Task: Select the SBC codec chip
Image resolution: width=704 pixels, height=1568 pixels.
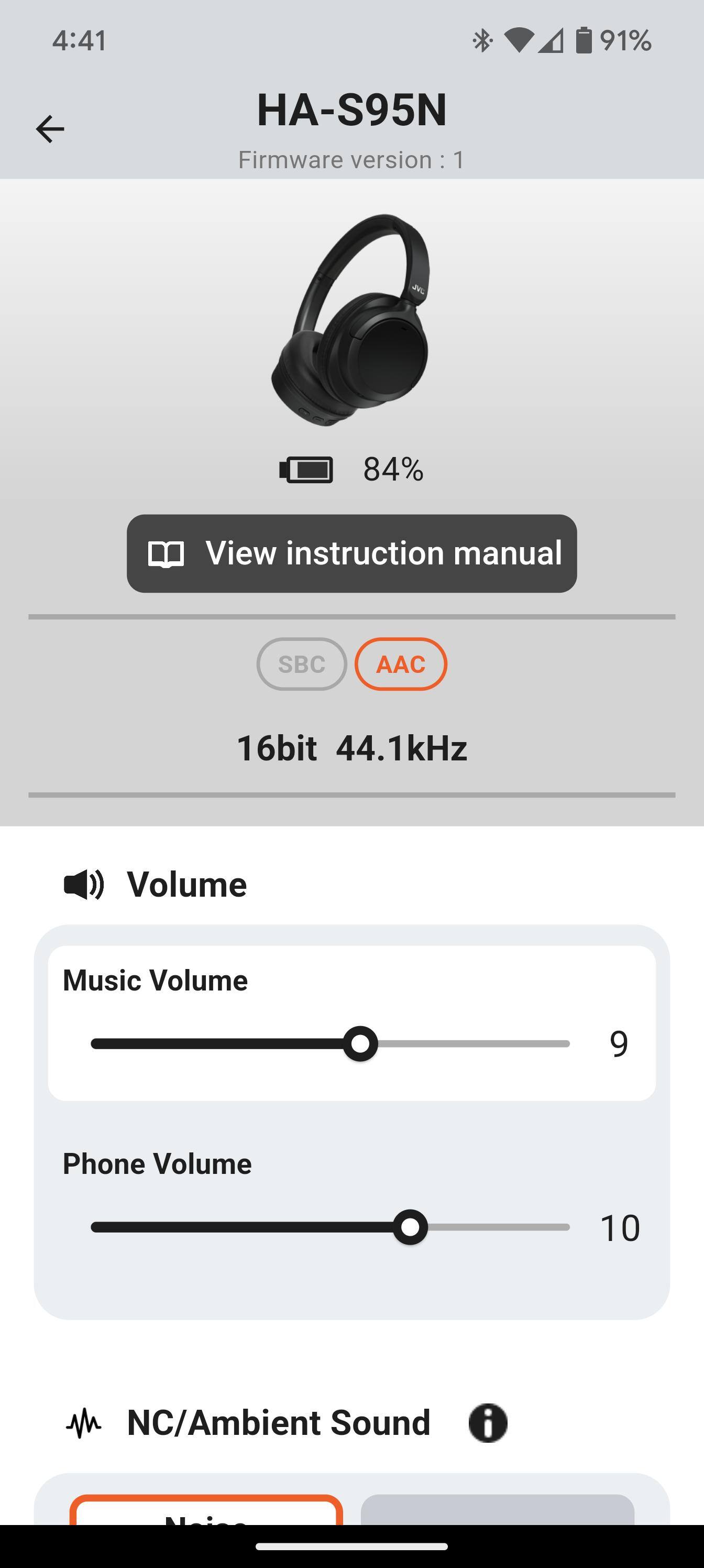Action: click(301, 664)
